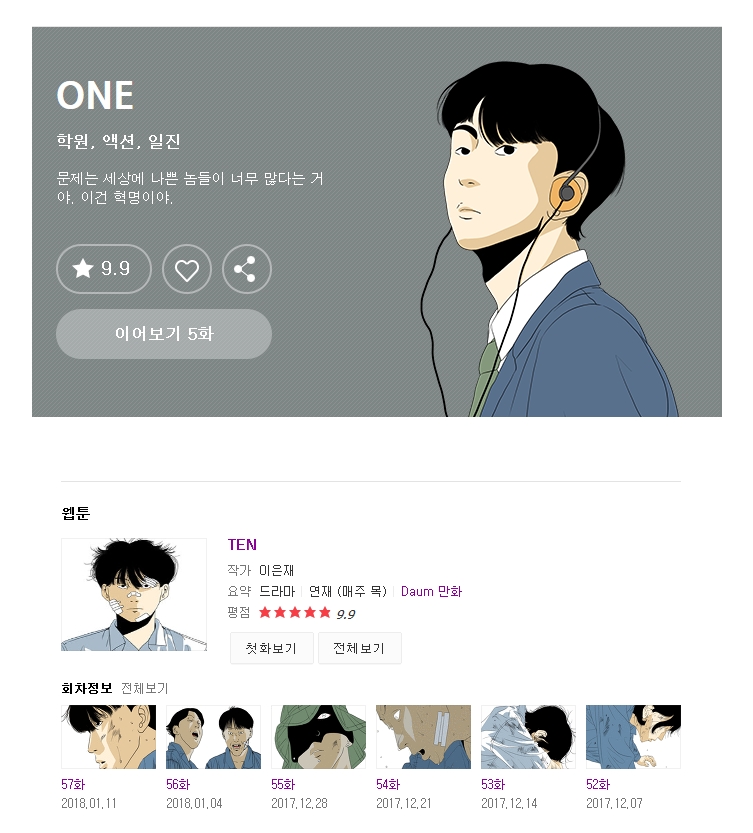Image resolution: width=753 pixels, height=833 pixels.
Task: Open the TEN webtoon title link
Action: pyautogui.click(x=242, y=545)
